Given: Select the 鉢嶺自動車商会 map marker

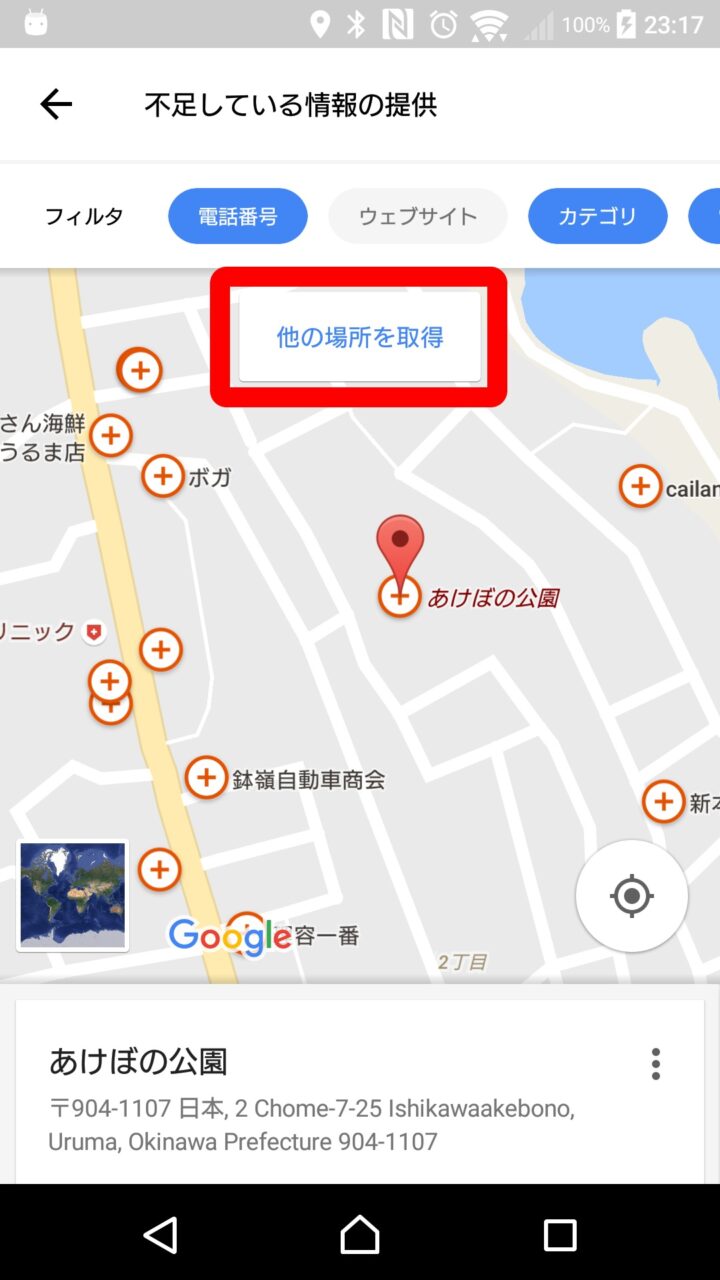Looking at the screenshot, I should pyautogui.click(x=206, y=777).
